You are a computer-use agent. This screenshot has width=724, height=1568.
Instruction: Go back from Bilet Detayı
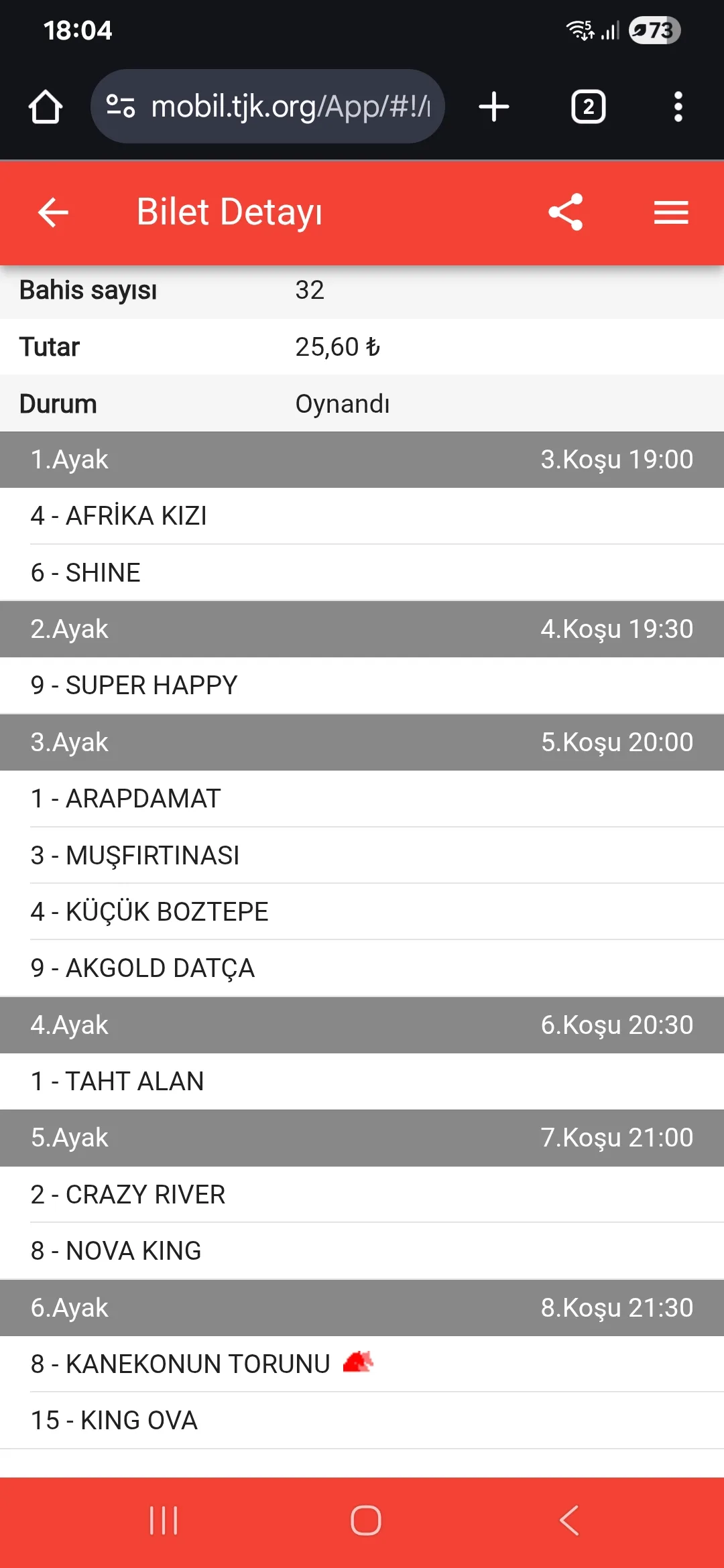tap(53, 212)
